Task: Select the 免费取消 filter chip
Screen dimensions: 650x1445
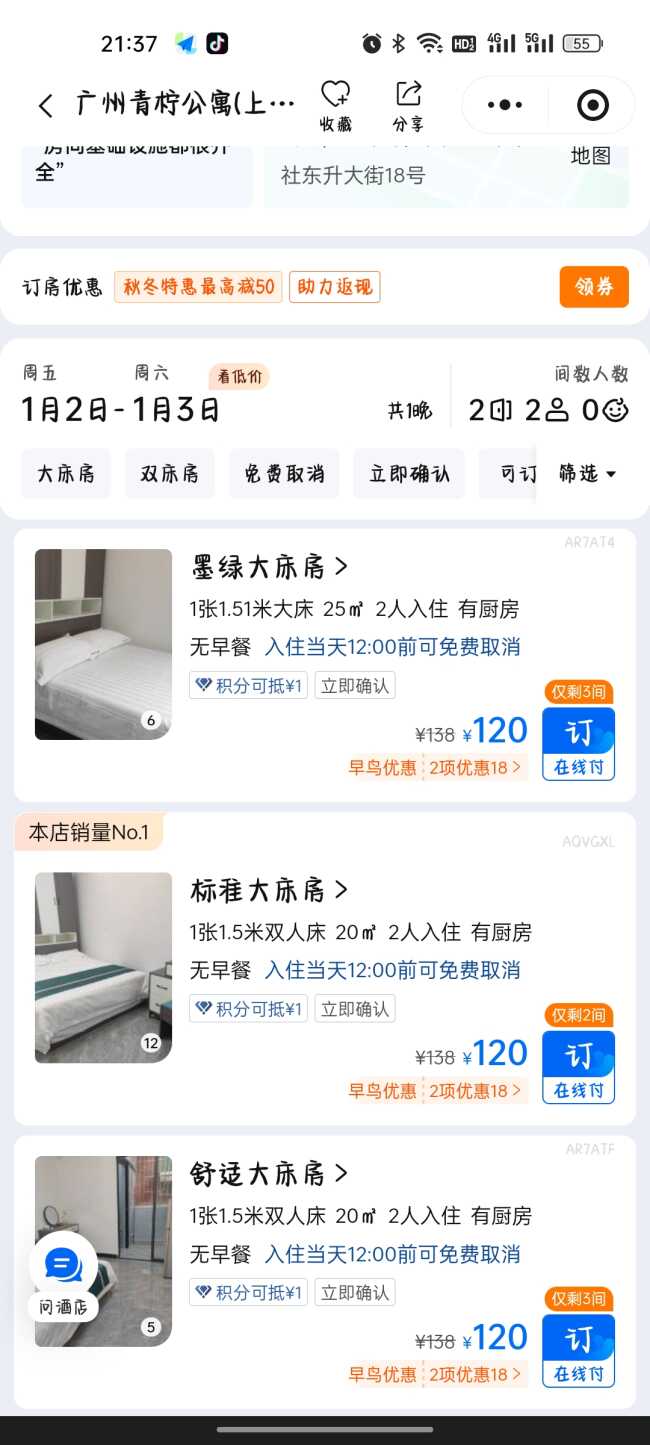Action: (x=284, y=474)
